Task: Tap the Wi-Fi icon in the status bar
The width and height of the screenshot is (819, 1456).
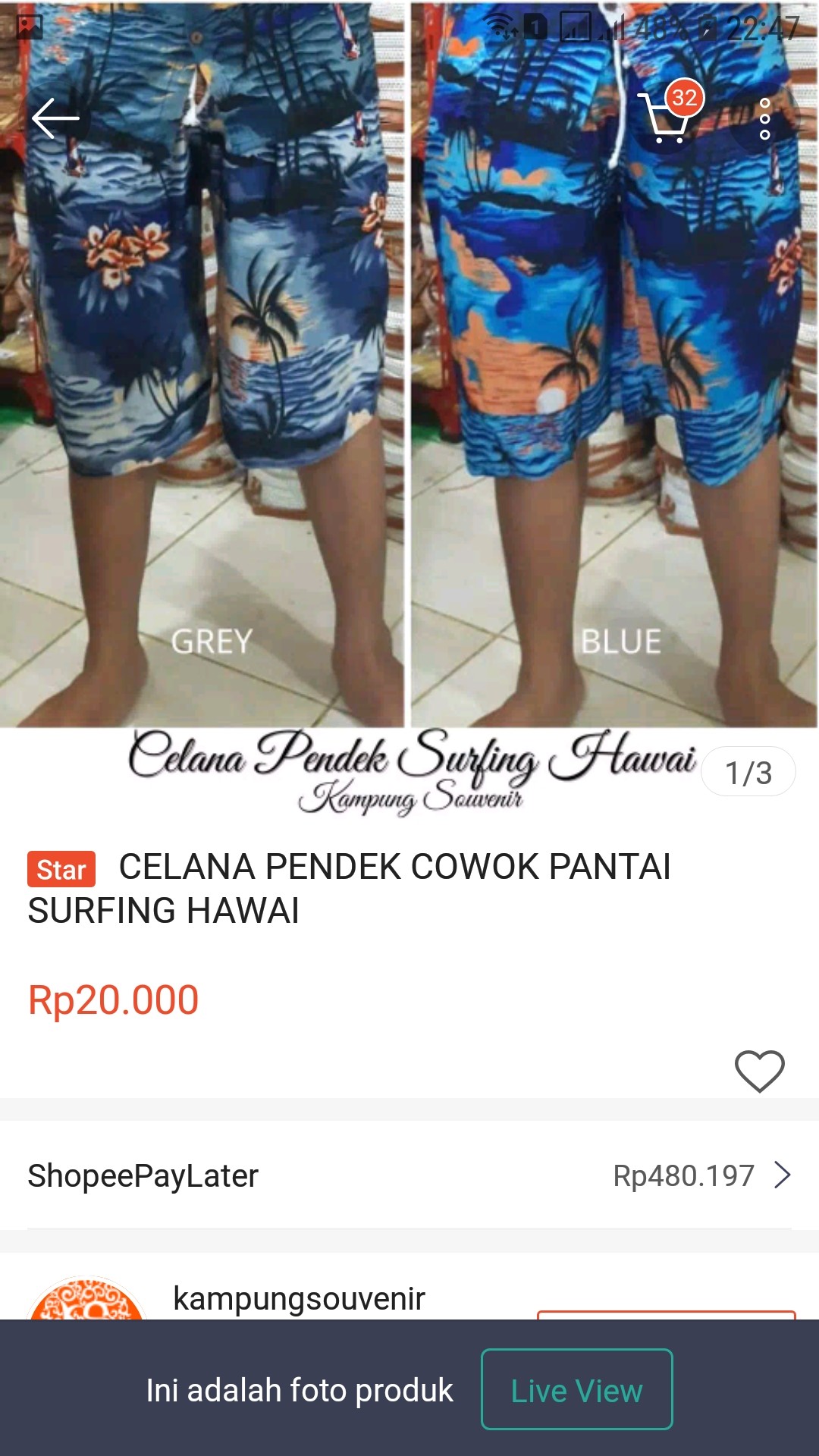Action: coord(500,23)
